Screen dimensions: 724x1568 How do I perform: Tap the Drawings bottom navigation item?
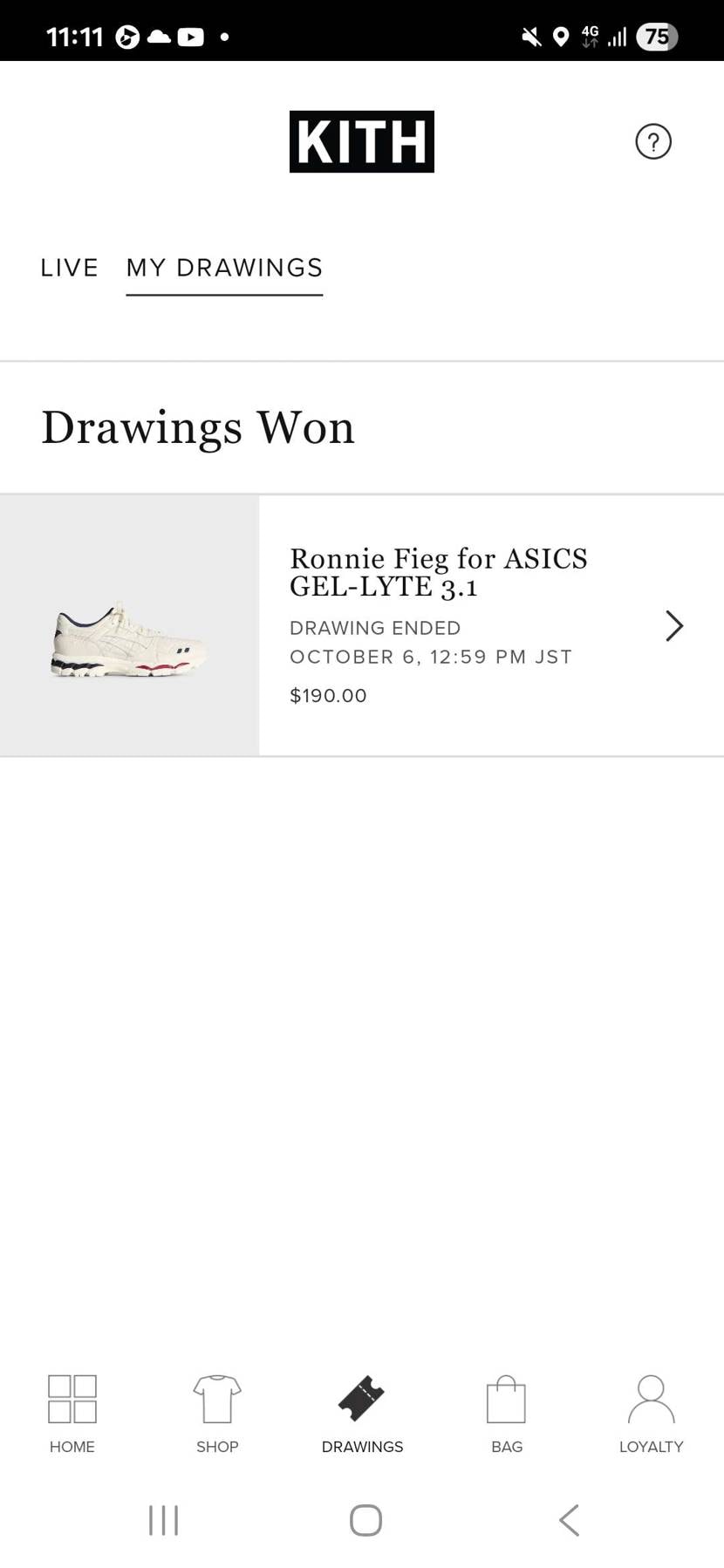click(x=362, y=1414)
